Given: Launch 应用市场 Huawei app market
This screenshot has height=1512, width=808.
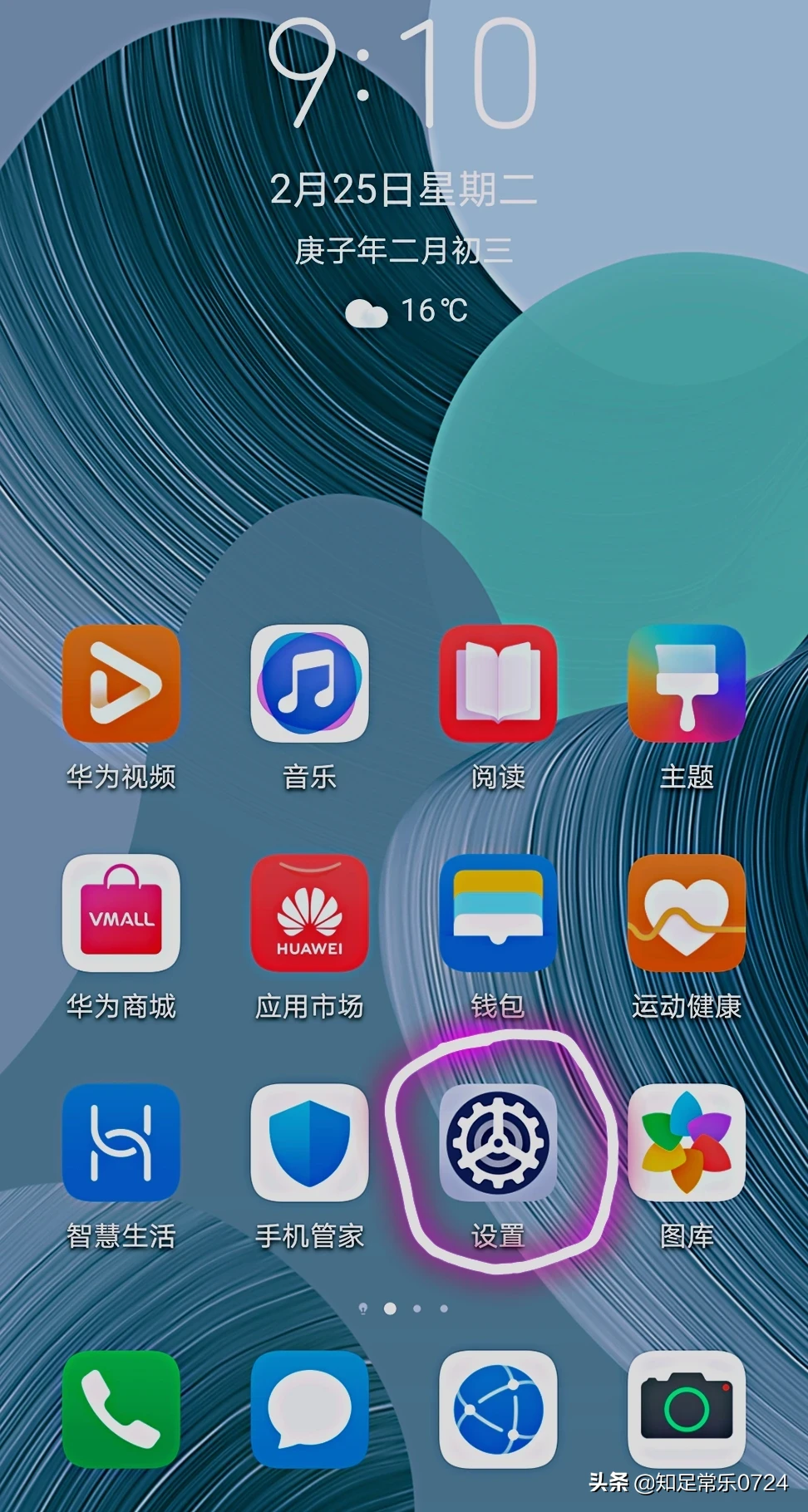Looking at the screenshot, I should point(309,913).
